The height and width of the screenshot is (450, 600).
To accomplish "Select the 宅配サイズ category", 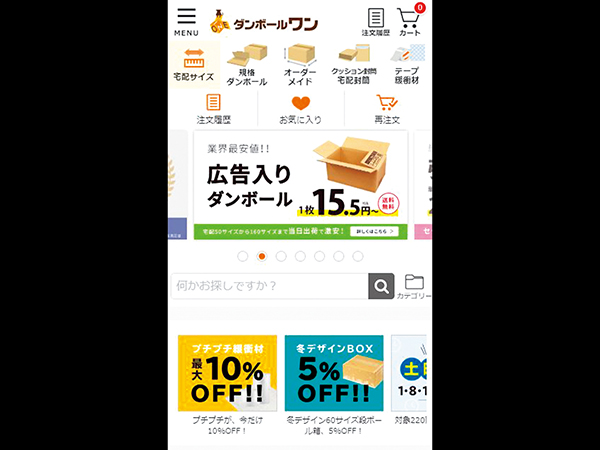I will [x=193, y=64].
